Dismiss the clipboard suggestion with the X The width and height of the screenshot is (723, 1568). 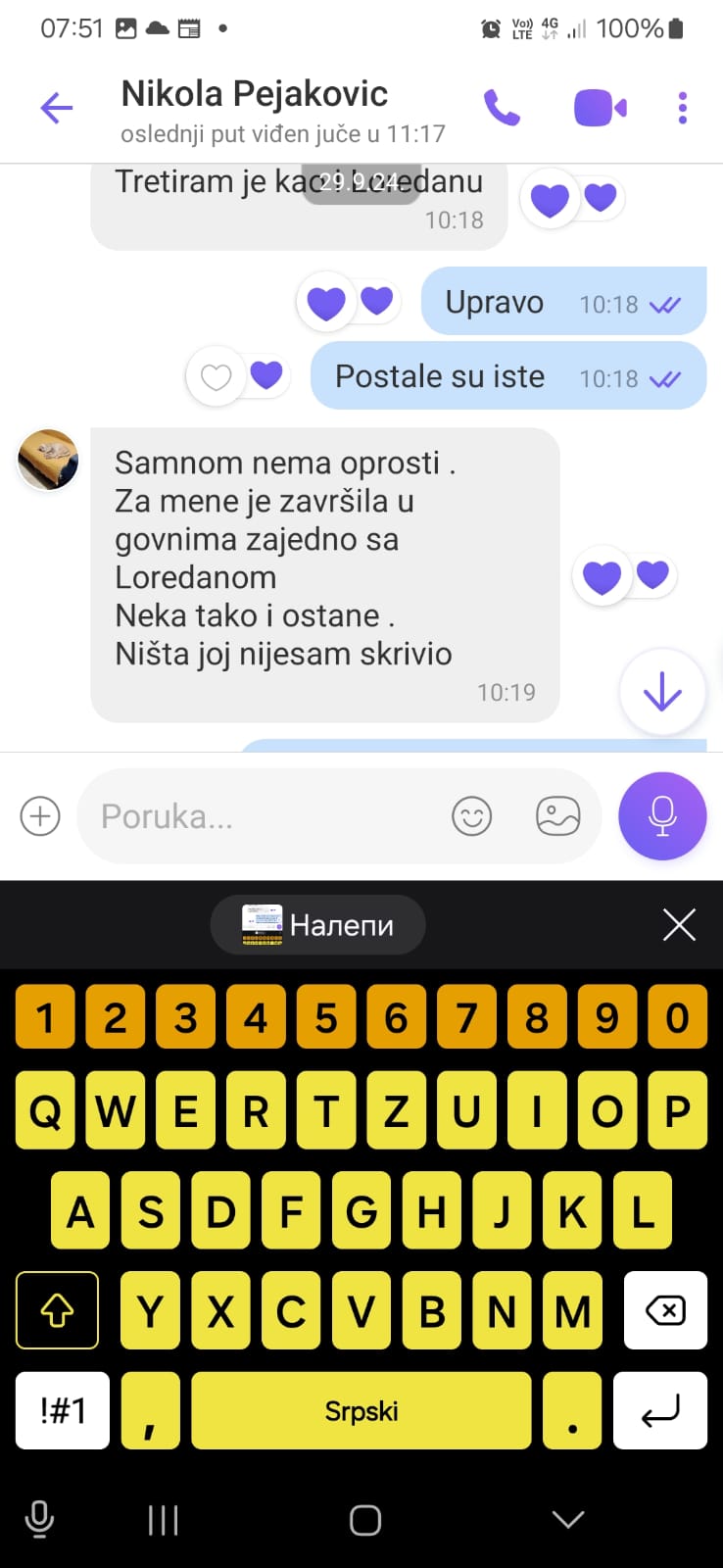[x=679, y=924]
